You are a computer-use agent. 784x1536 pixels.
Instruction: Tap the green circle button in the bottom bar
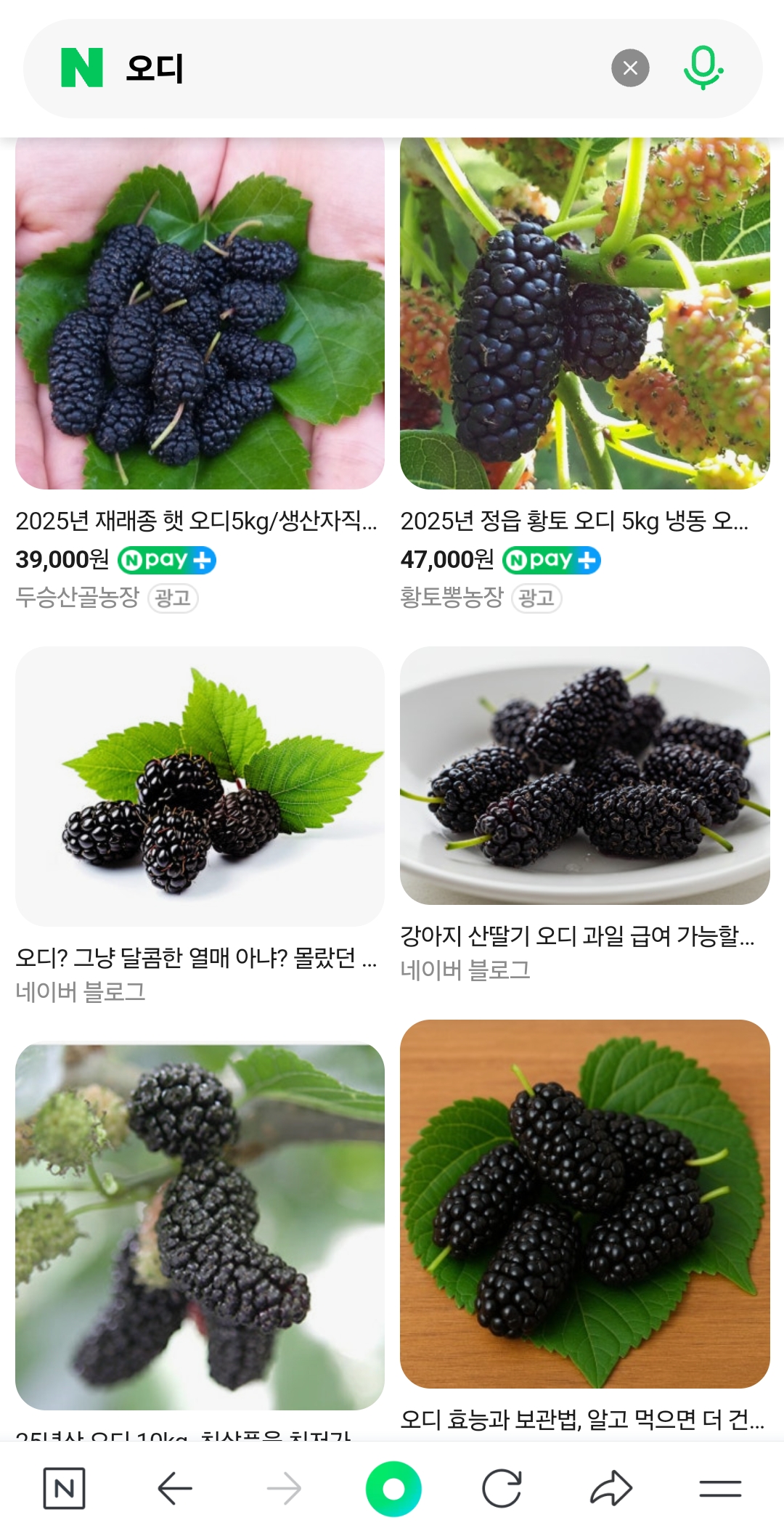393,1489
